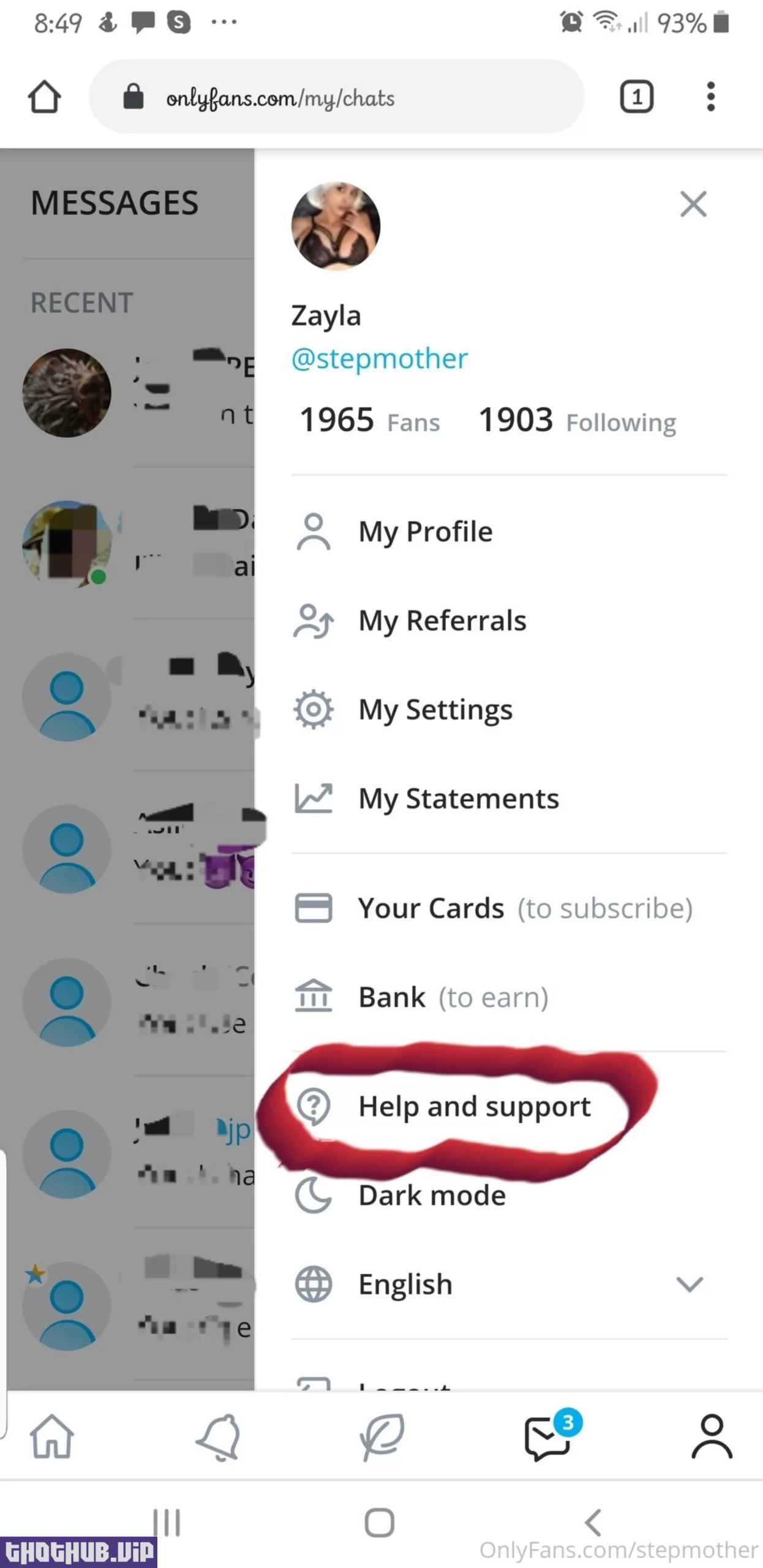Viewport: 763px width, 1568px height.
Task: Open My Profile
Action: 425,532
